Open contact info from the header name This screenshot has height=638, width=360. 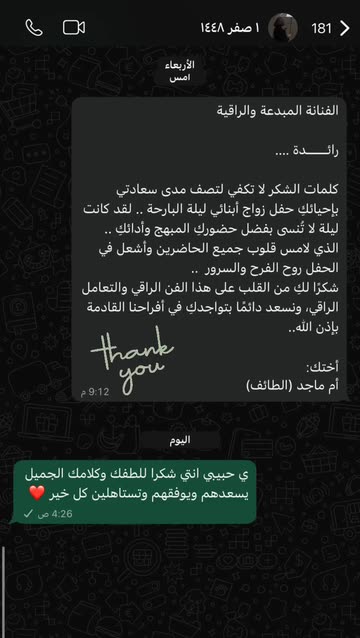coord(230,28)
